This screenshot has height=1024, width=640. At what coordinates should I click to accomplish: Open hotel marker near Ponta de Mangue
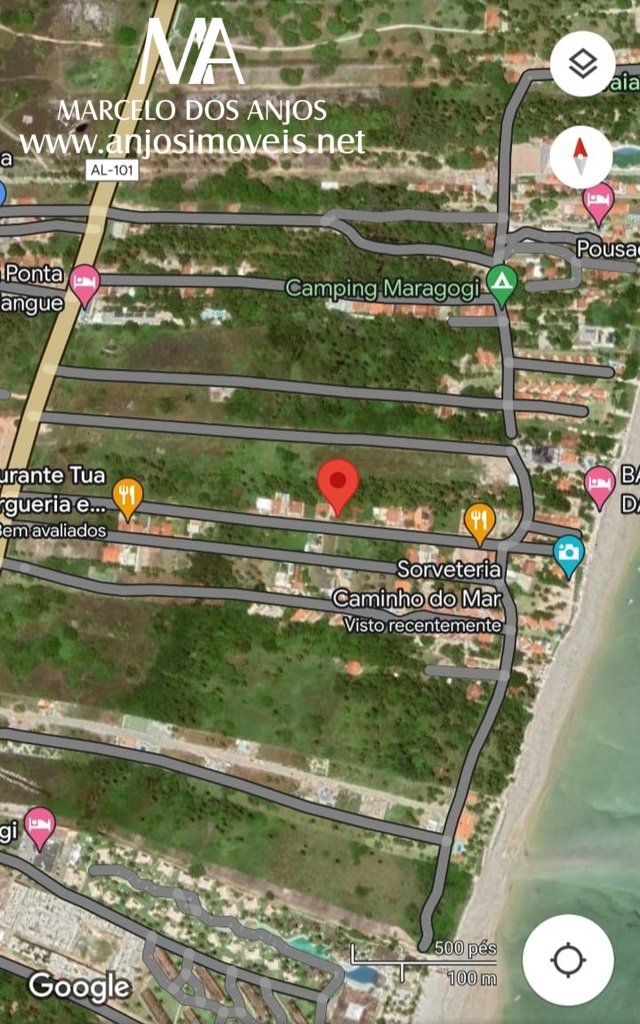85,285
